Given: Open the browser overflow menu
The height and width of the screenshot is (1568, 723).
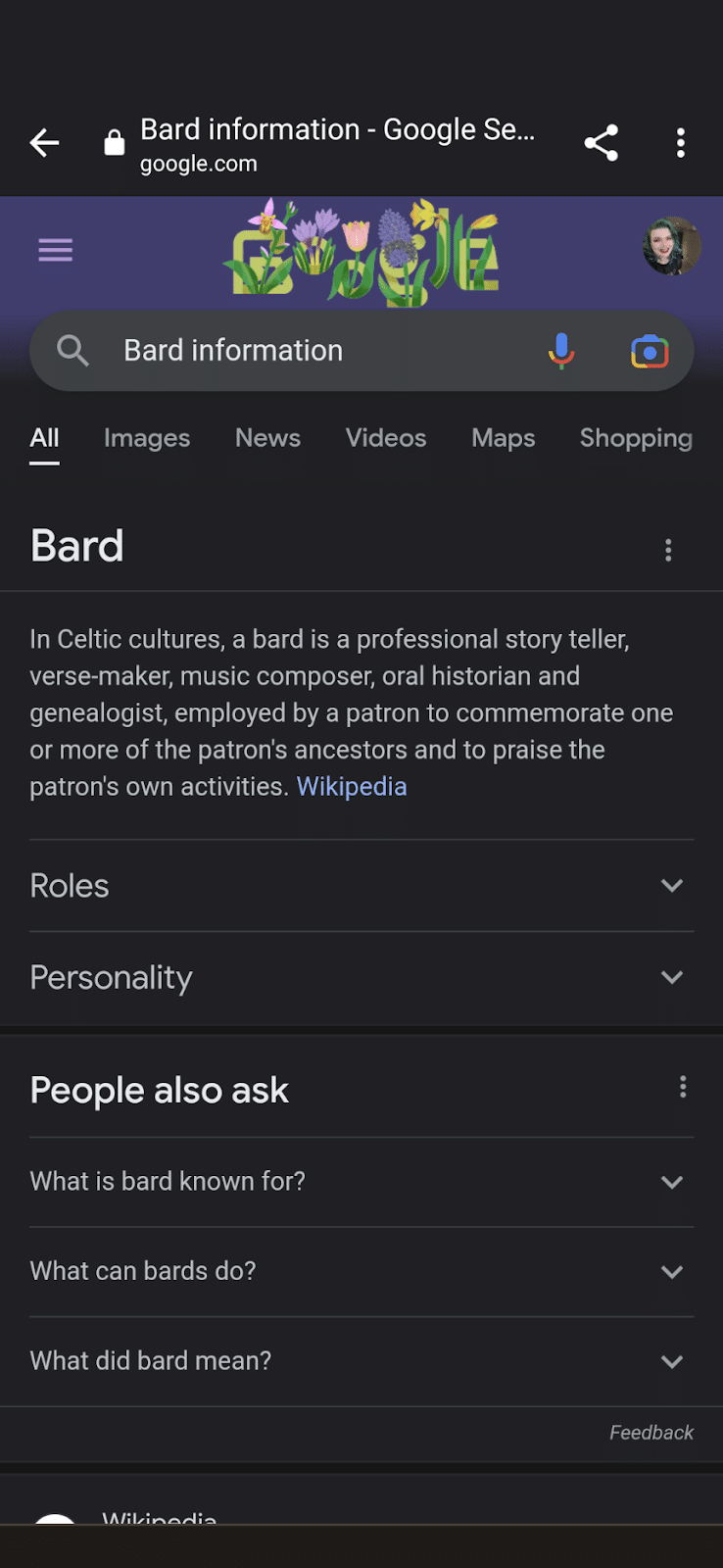Looking at the screenshot, I should [680, 143].
